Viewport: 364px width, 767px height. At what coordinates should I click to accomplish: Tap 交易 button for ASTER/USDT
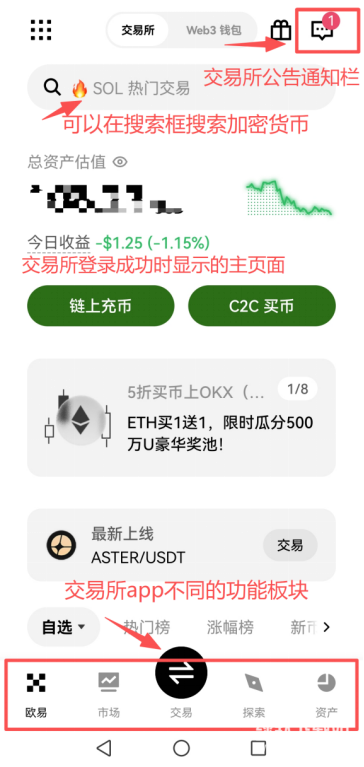(290, 545)
